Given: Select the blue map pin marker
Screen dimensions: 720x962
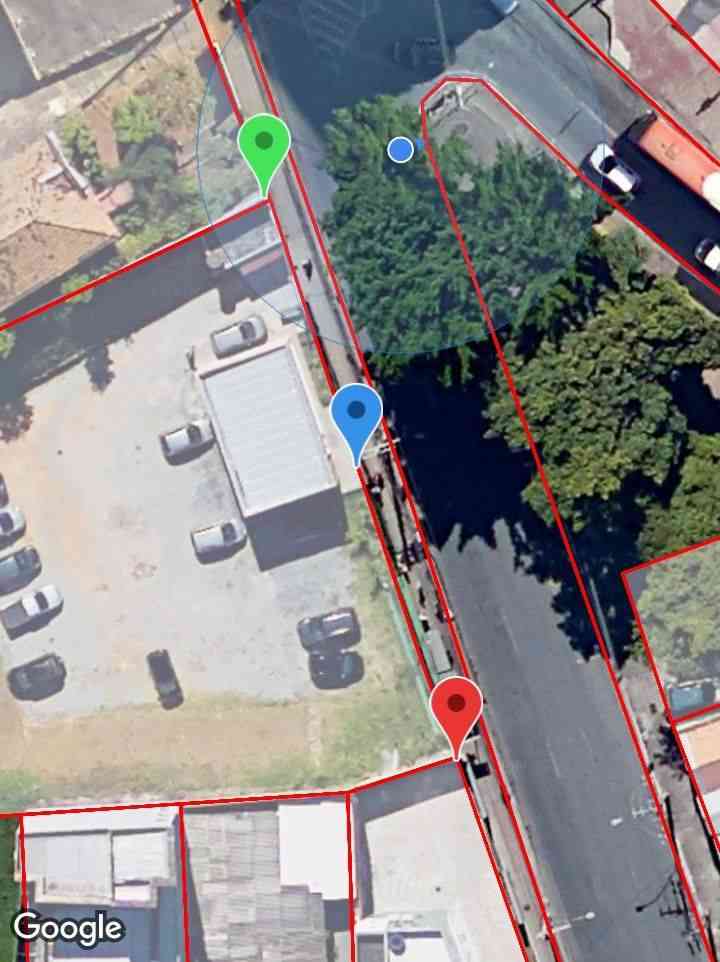Looking at the screenshot, I should pyautogui.click(x=356, y=415).
